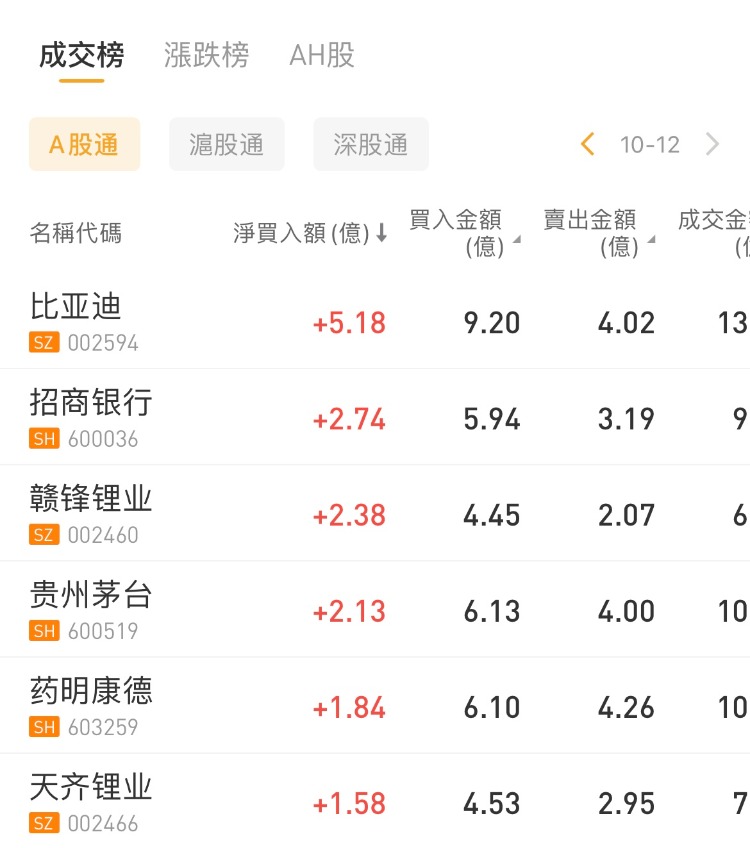Open 招商银行 stock details

pyautogui.click(x=91, y=403)
